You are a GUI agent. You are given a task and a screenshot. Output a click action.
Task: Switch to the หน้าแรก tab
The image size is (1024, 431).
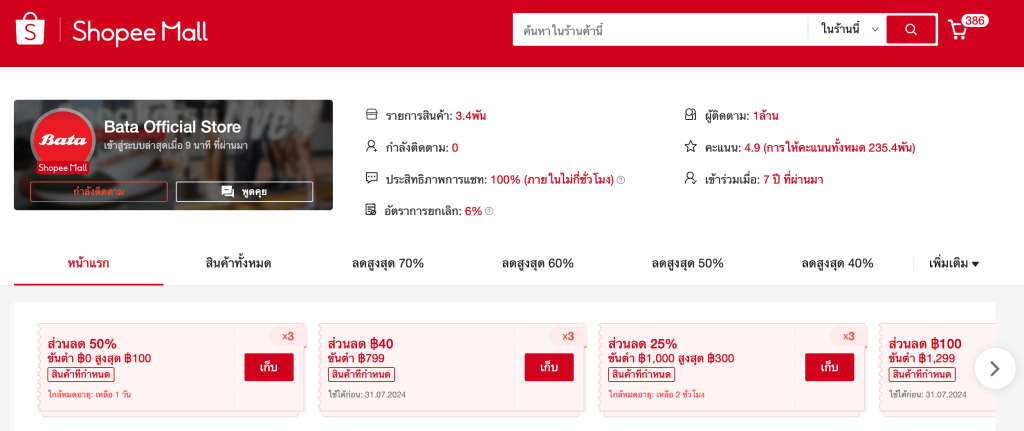(88, 263)
